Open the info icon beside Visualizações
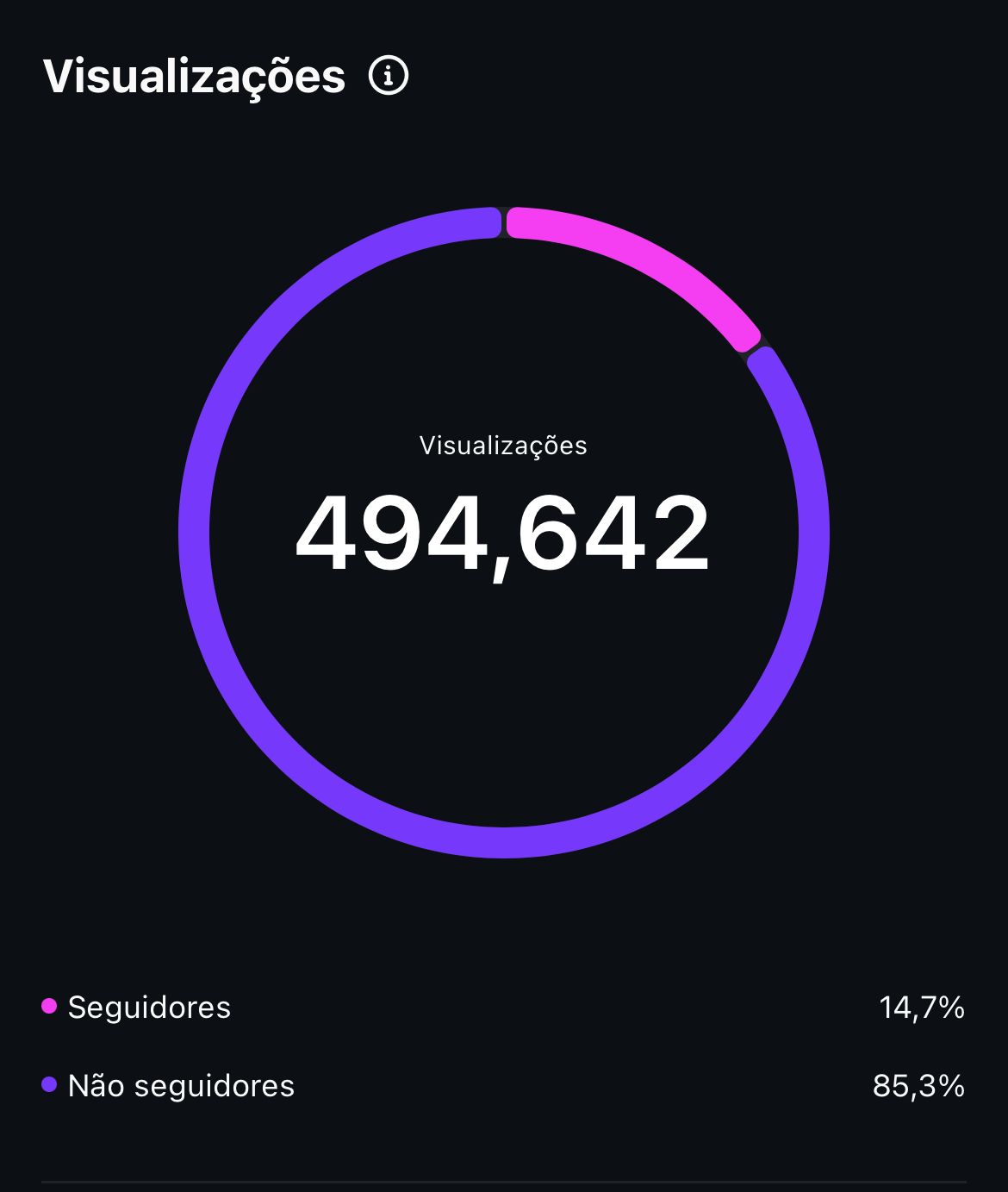The width and height of the screenshot is (1008, 1192). coord(389,77)
